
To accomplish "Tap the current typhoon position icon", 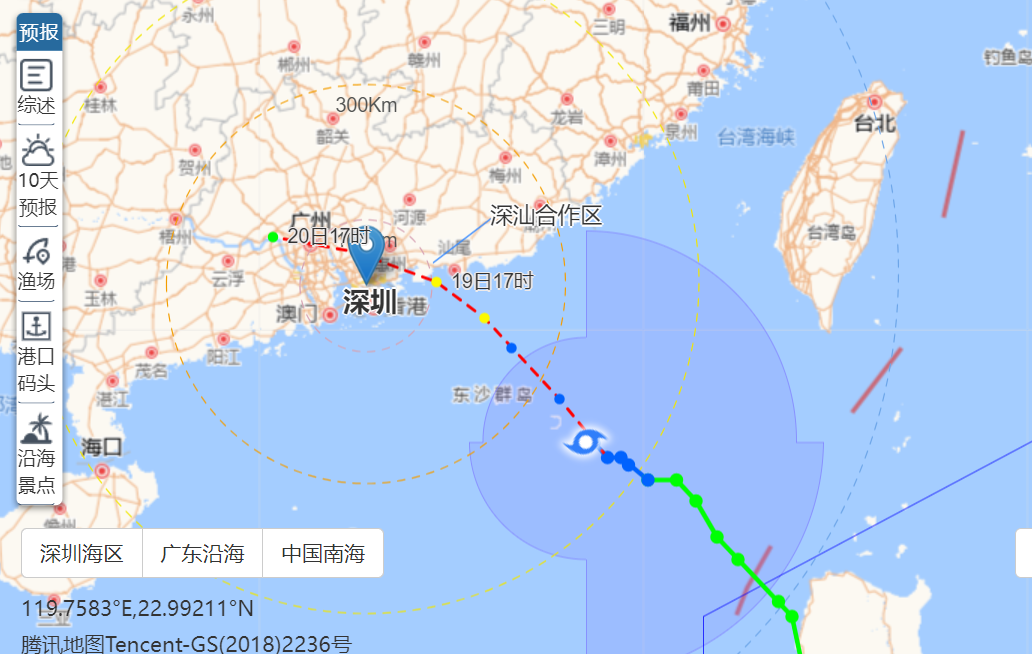I will click(584, 441).
